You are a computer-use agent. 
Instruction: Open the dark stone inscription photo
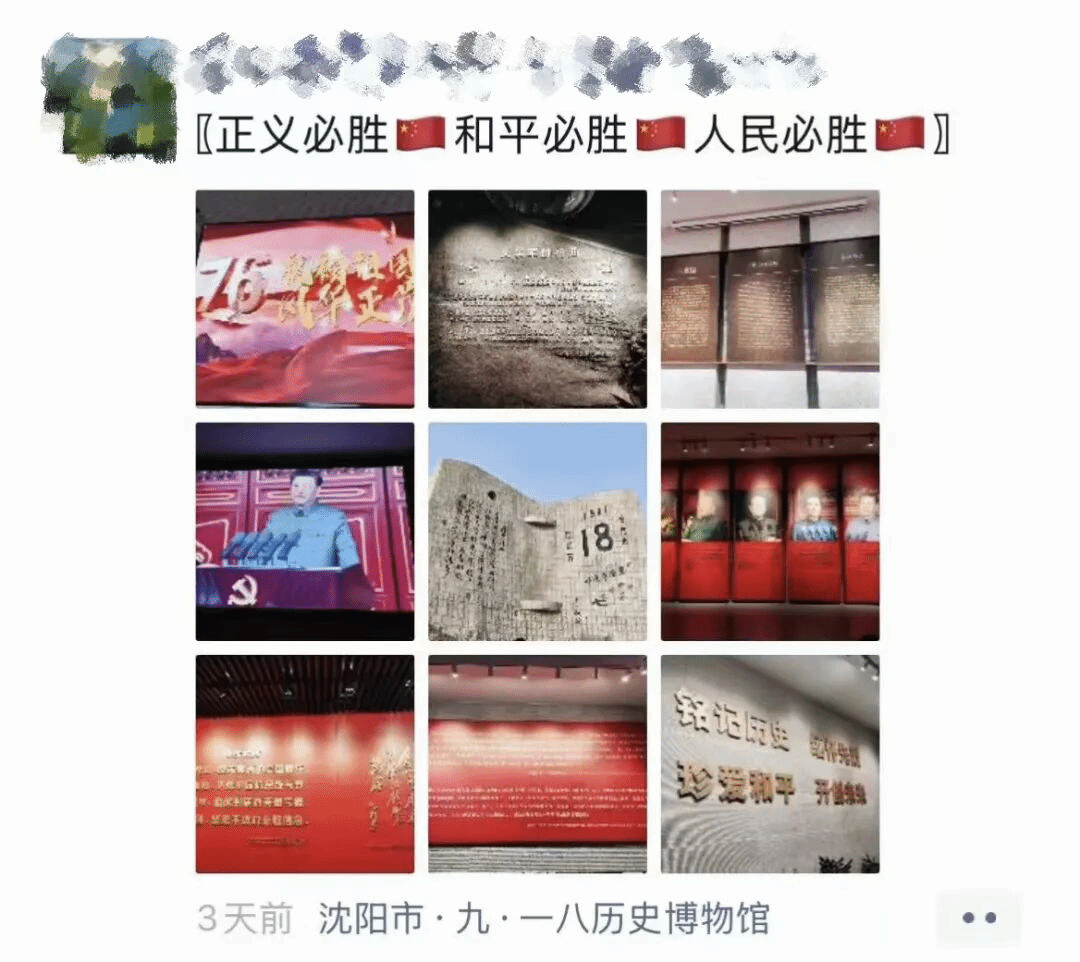pyautogui.click(x=537, y=299)
